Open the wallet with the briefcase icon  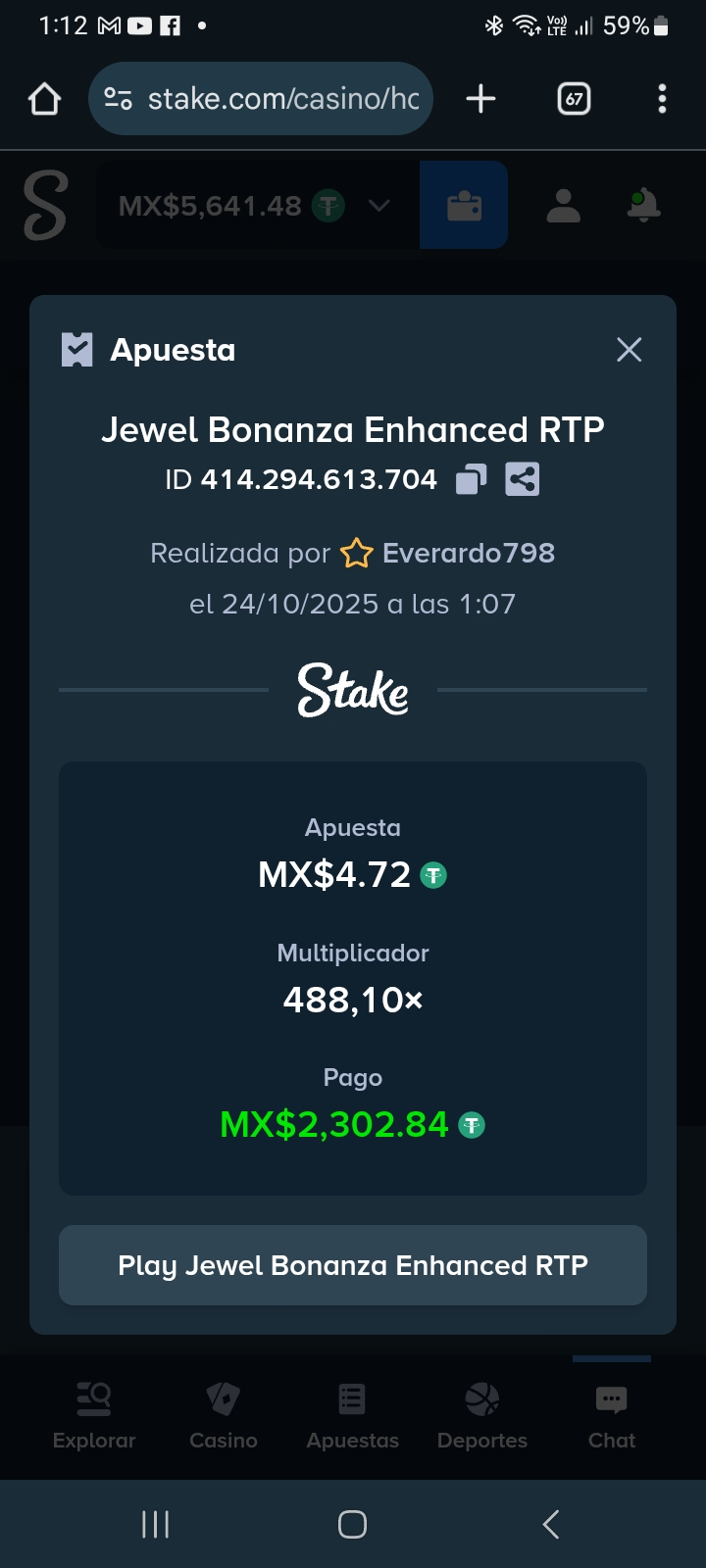pos(463,205)
